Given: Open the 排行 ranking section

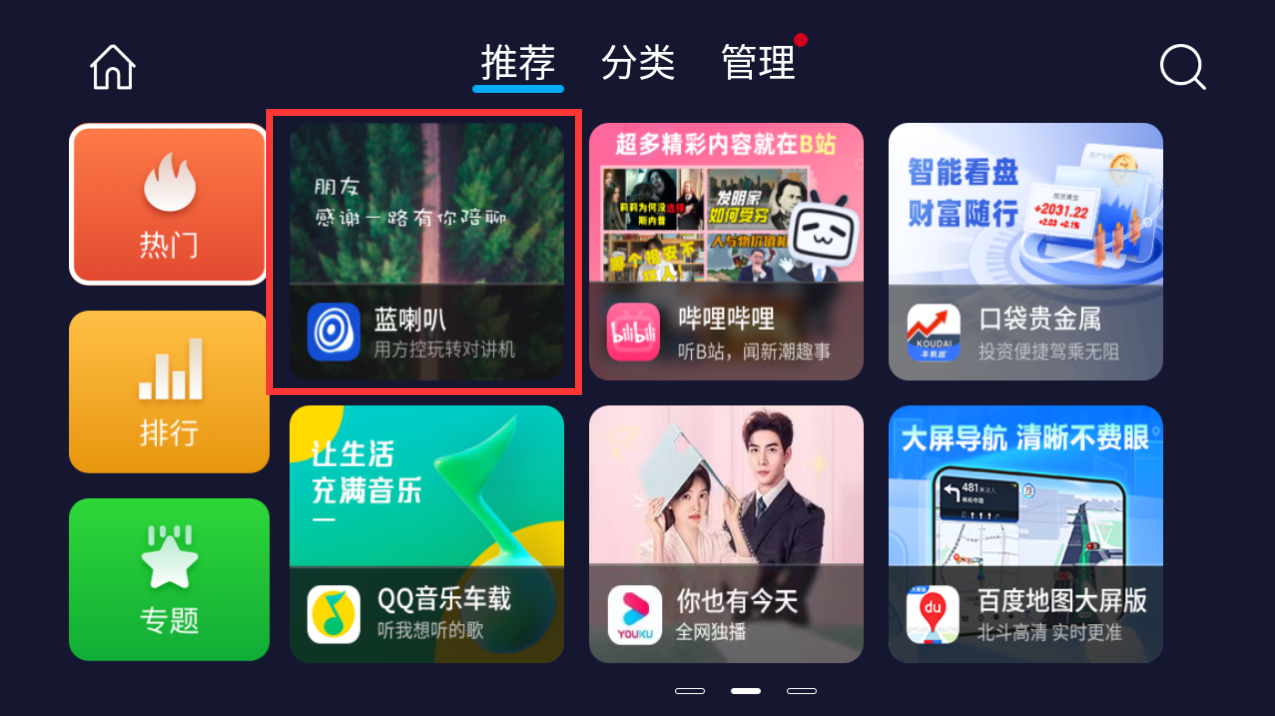Looking at the screenshot, I should coord(169,392).
